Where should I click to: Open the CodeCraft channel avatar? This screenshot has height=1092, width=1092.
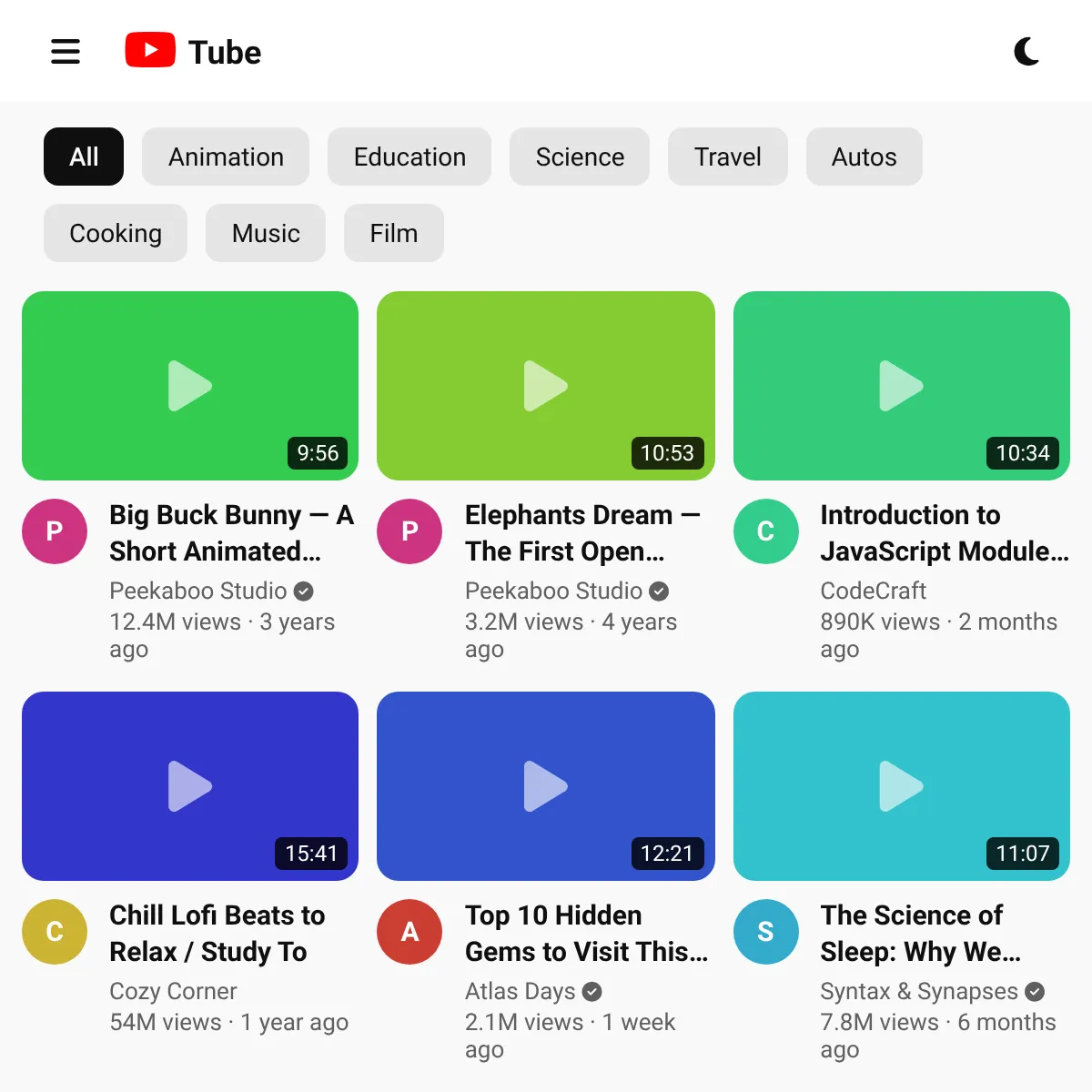tap(766, 531)
